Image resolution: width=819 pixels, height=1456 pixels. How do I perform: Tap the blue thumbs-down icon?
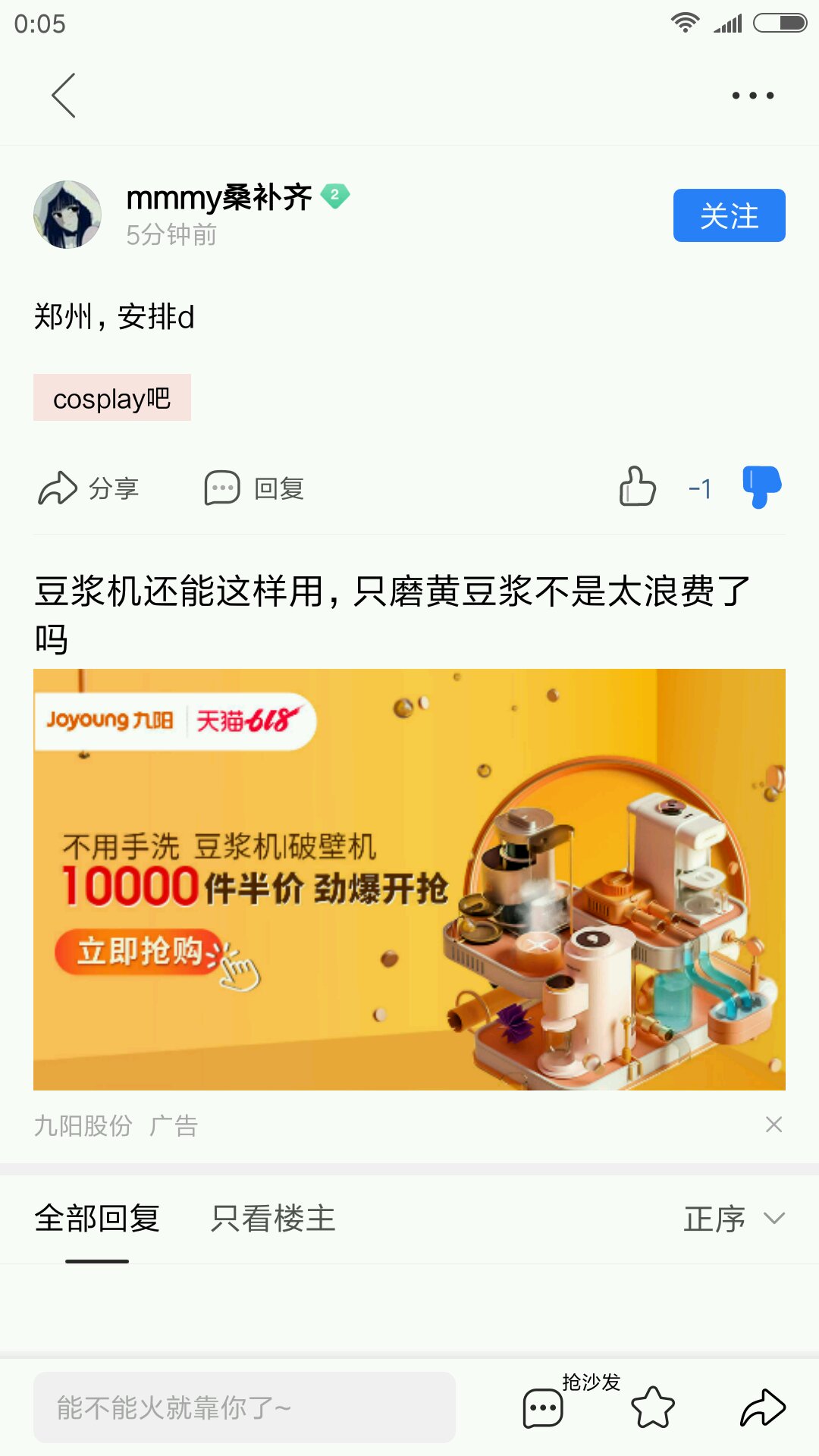[762, 487]
